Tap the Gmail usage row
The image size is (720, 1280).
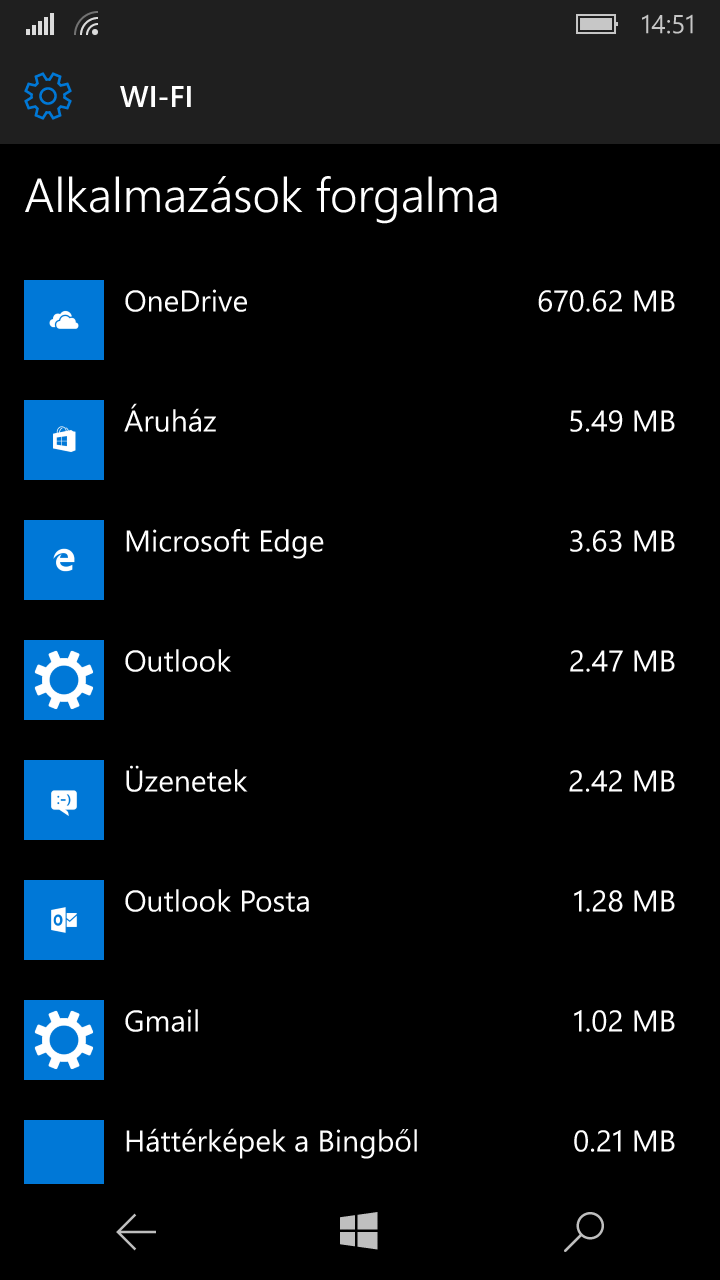tap(360, 1040)
